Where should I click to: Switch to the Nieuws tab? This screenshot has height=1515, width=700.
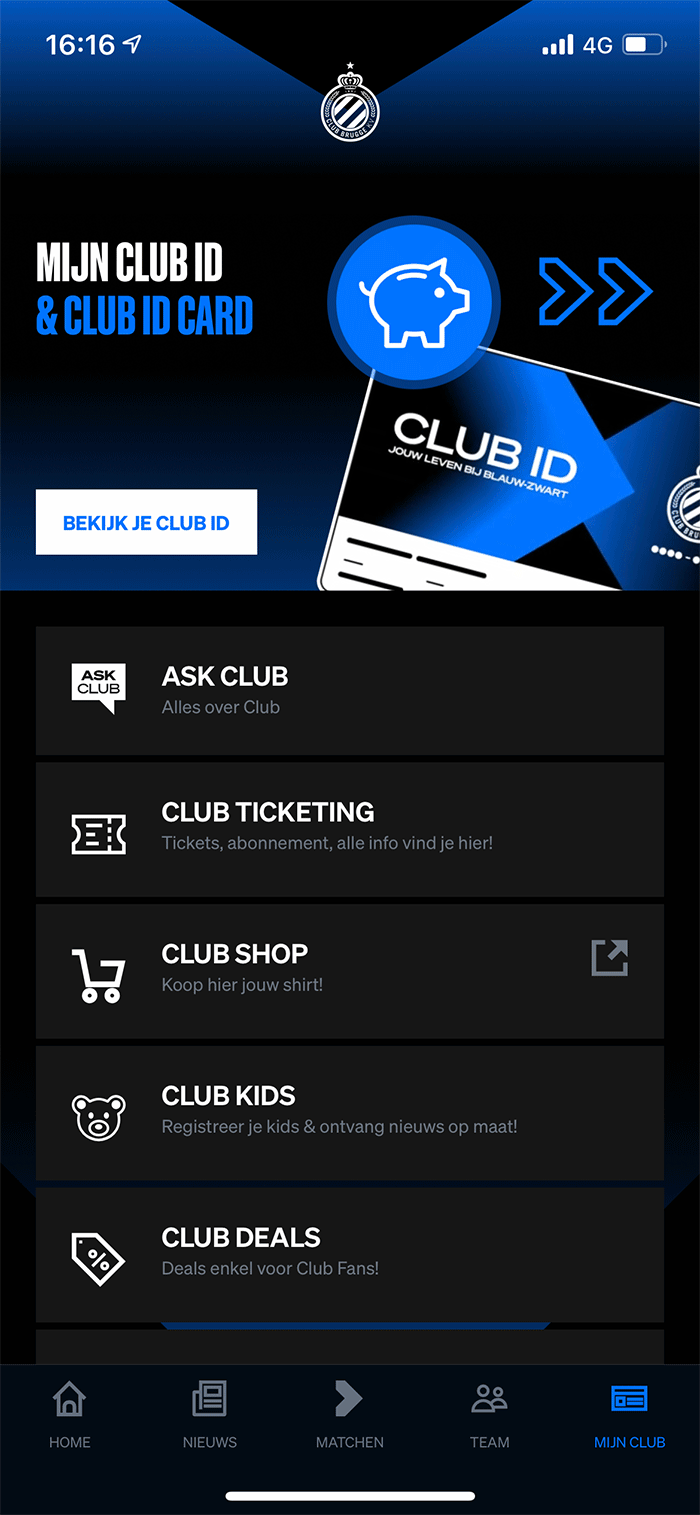coord(210,1414)
